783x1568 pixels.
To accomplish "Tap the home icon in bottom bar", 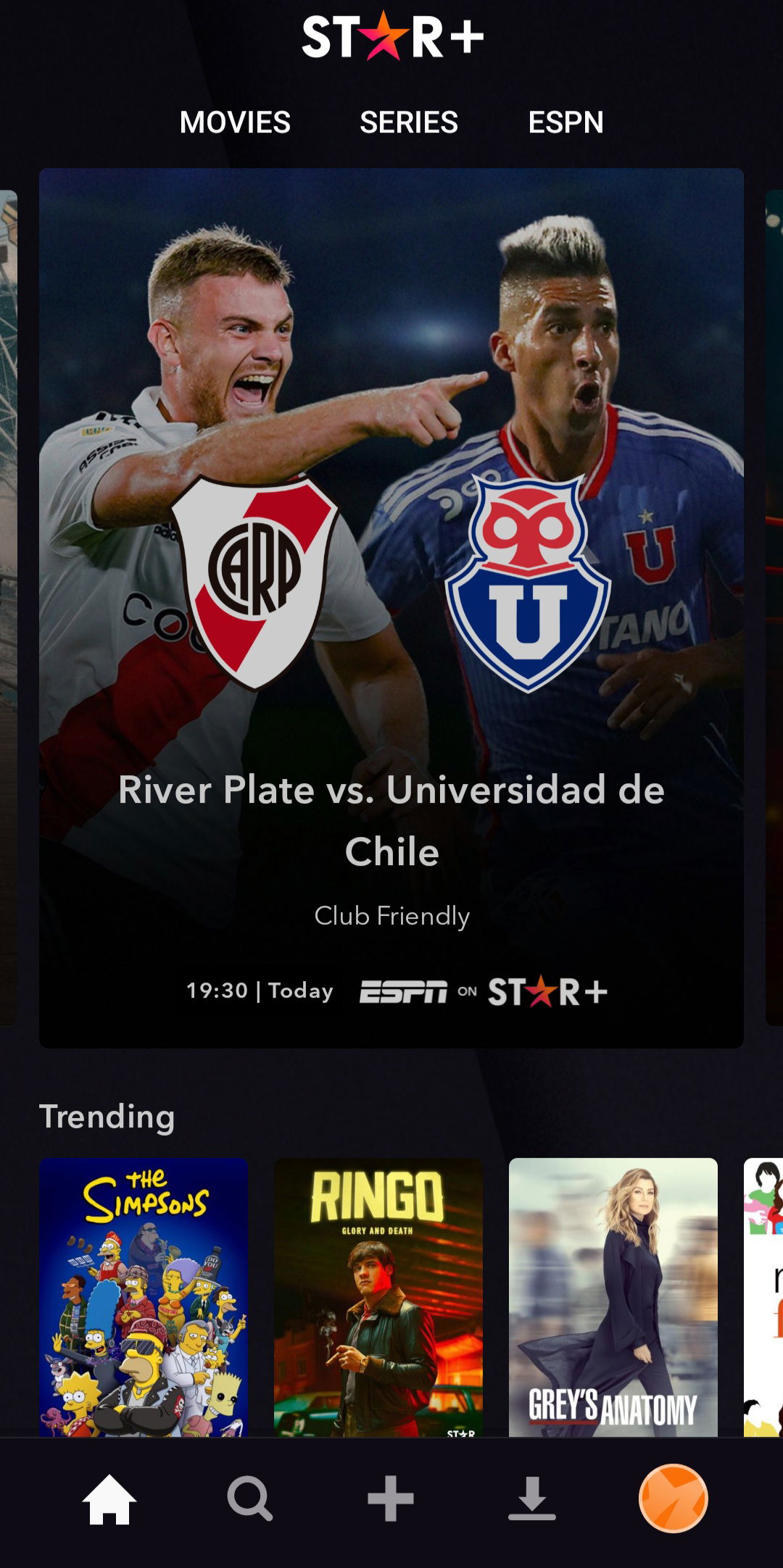I will (109, 1498).
